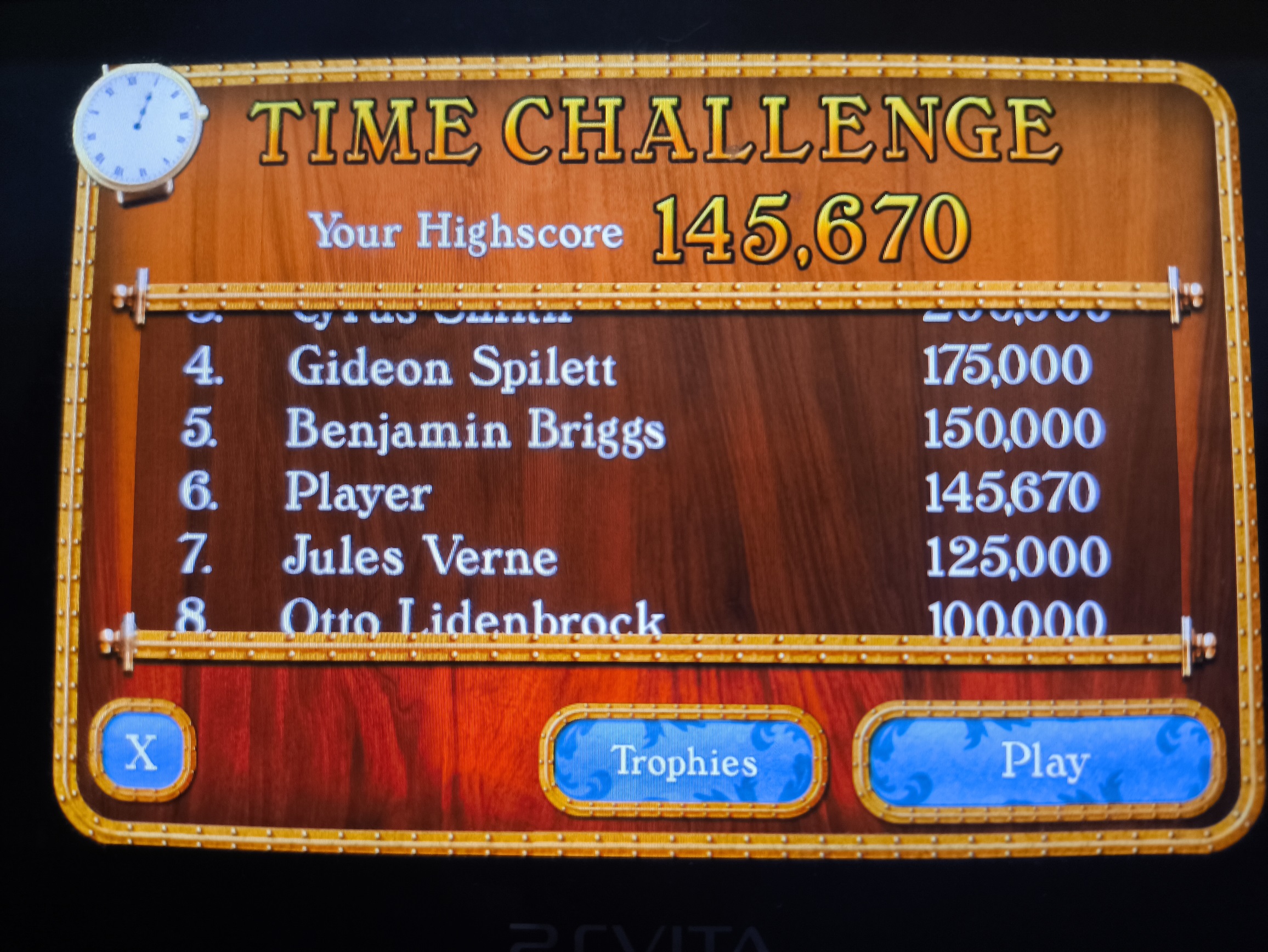
Task: Close the Time Challenge highscore panel
Action: (x=141, y=751)
